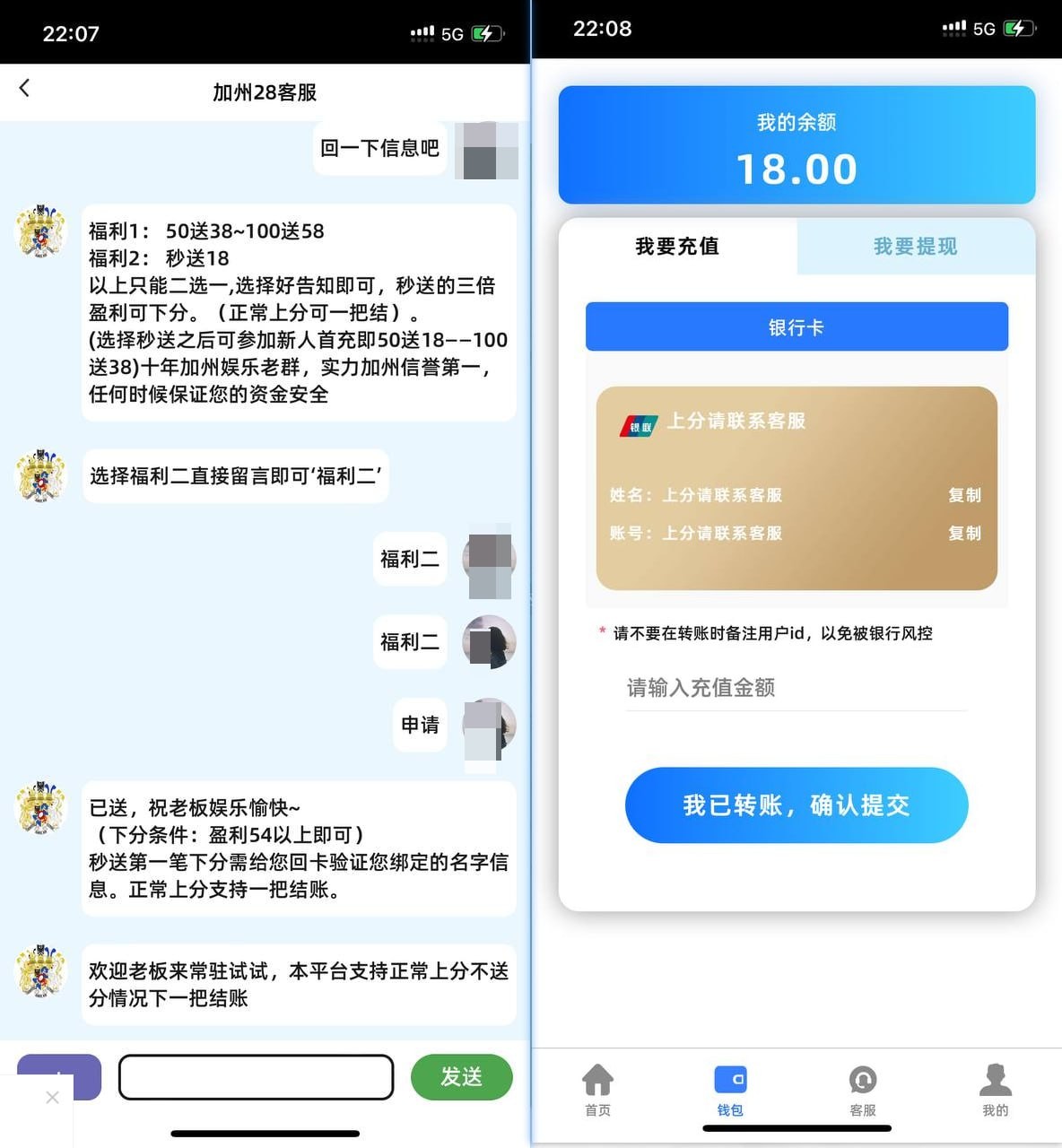Select the 我要充值 tab
1062x1148 pixels.
pos(677,246)
